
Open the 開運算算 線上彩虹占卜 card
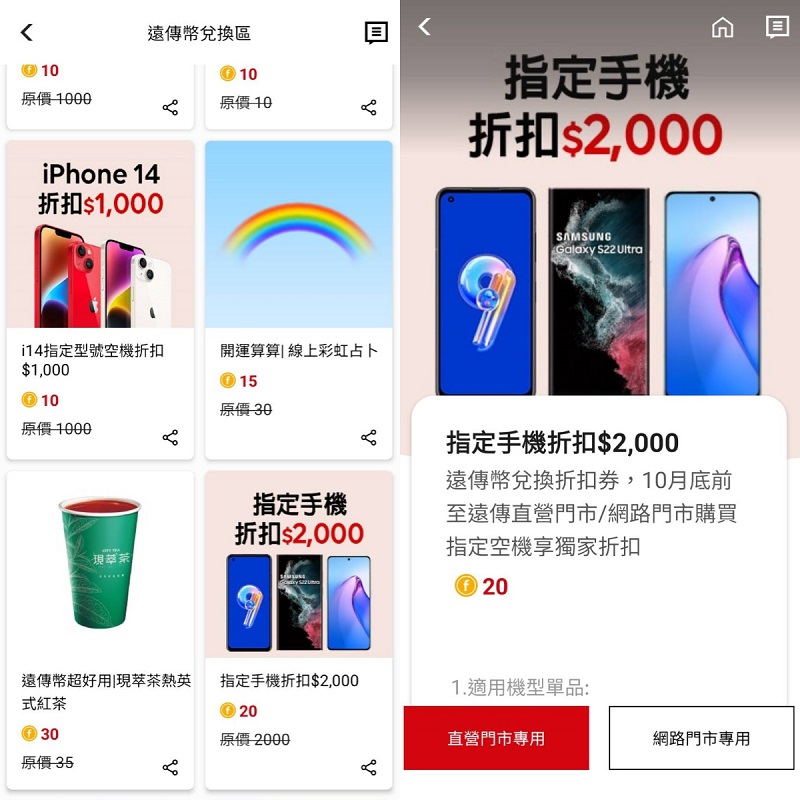point(298,236)
